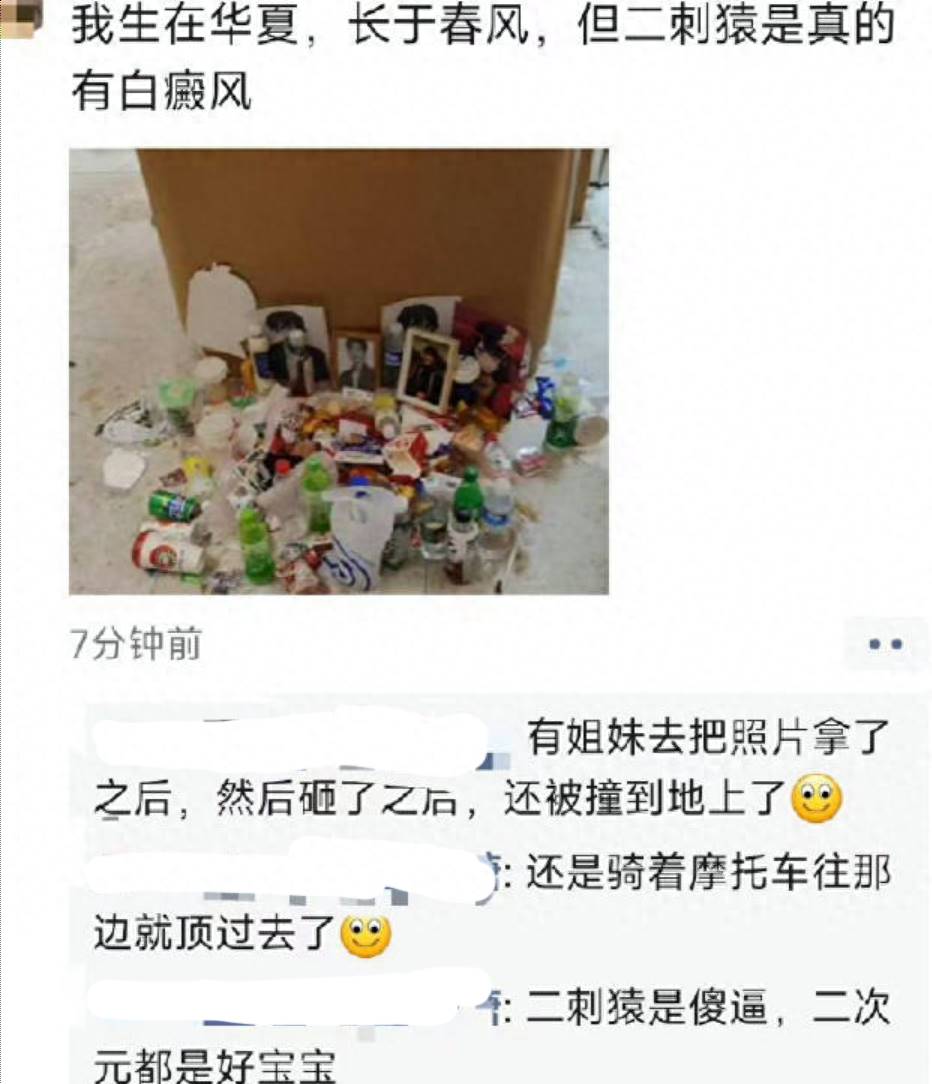Reply to the comment about 有姐妹去把照片拿了
The width and height of the screenshot is (932, 1084).
(x=700, y=741)
